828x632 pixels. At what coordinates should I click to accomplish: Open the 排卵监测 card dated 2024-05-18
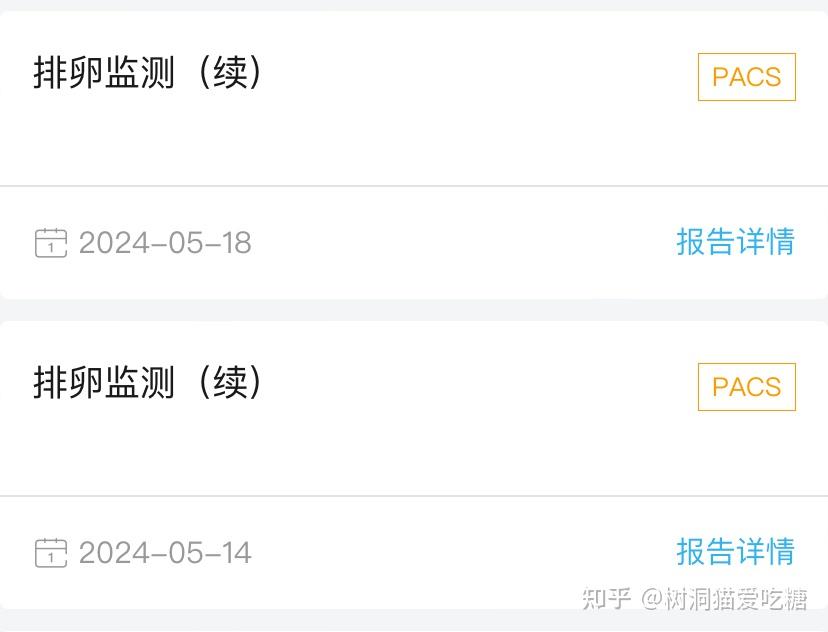148,74
